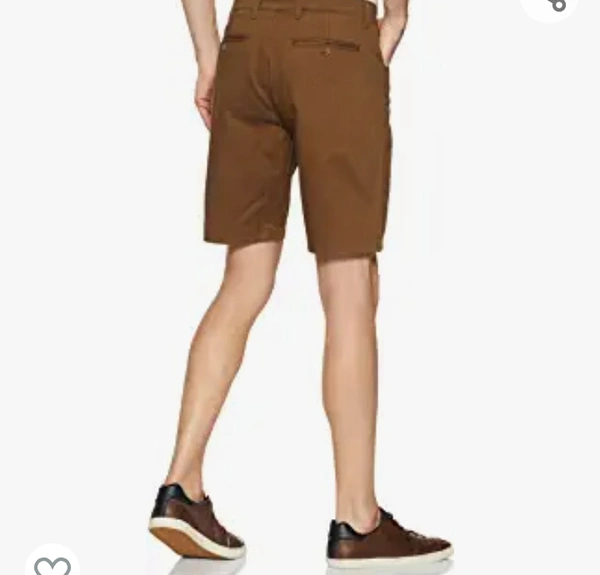Share this brown shorts product
Viewport: 600px width, 575px height.
pyautogui.click(x=553, y=5)
